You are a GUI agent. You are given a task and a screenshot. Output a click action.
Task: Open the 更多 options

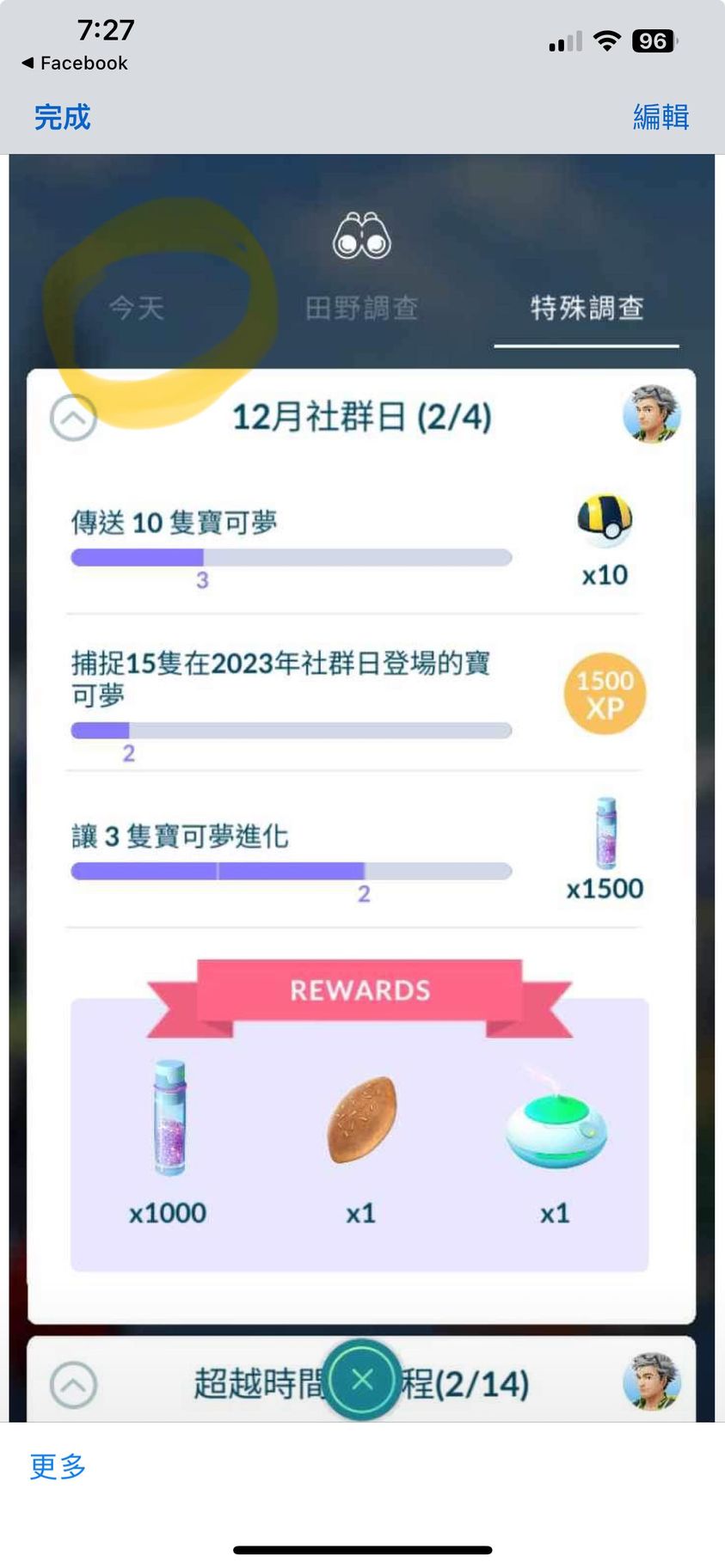point(58,1466)
